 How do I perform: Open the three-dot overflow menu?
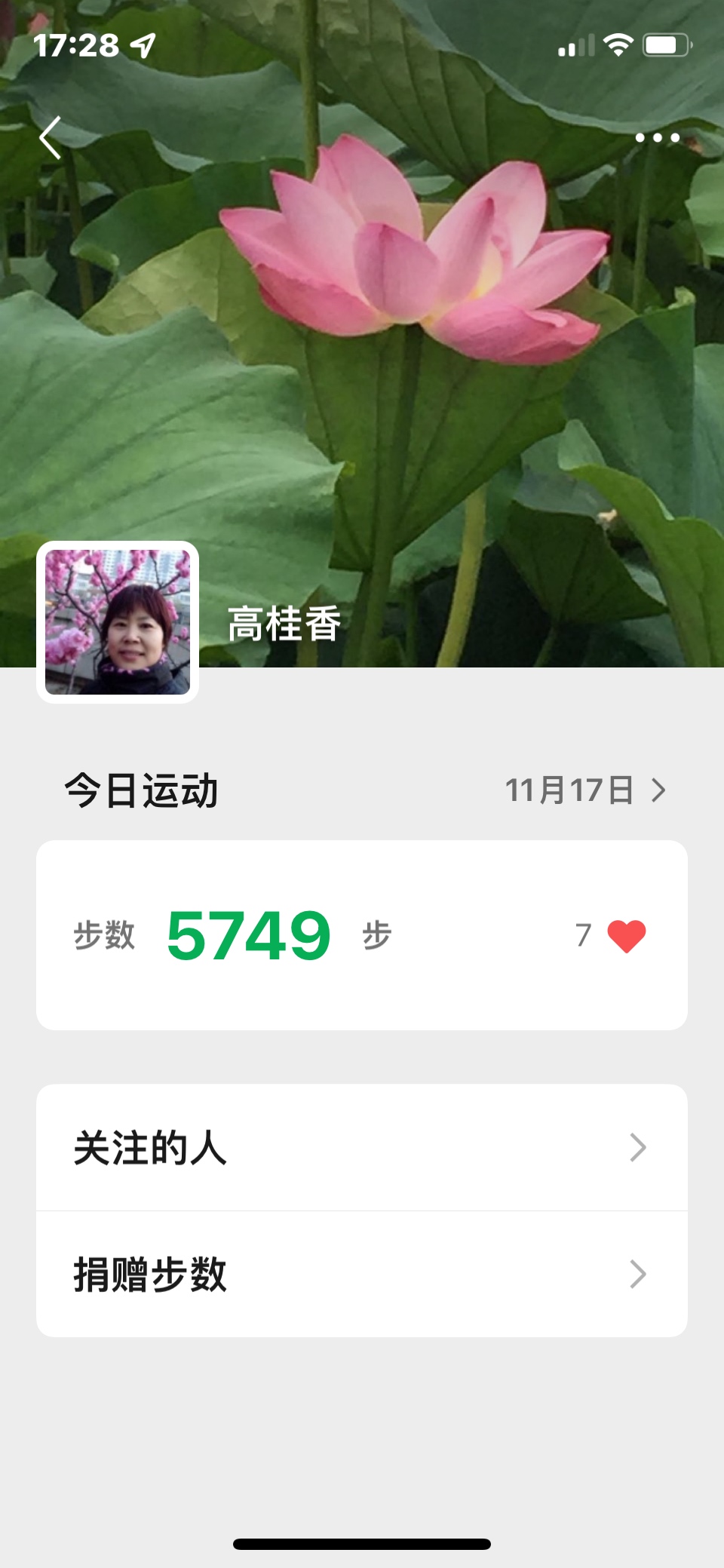click(x=657, y=138)
